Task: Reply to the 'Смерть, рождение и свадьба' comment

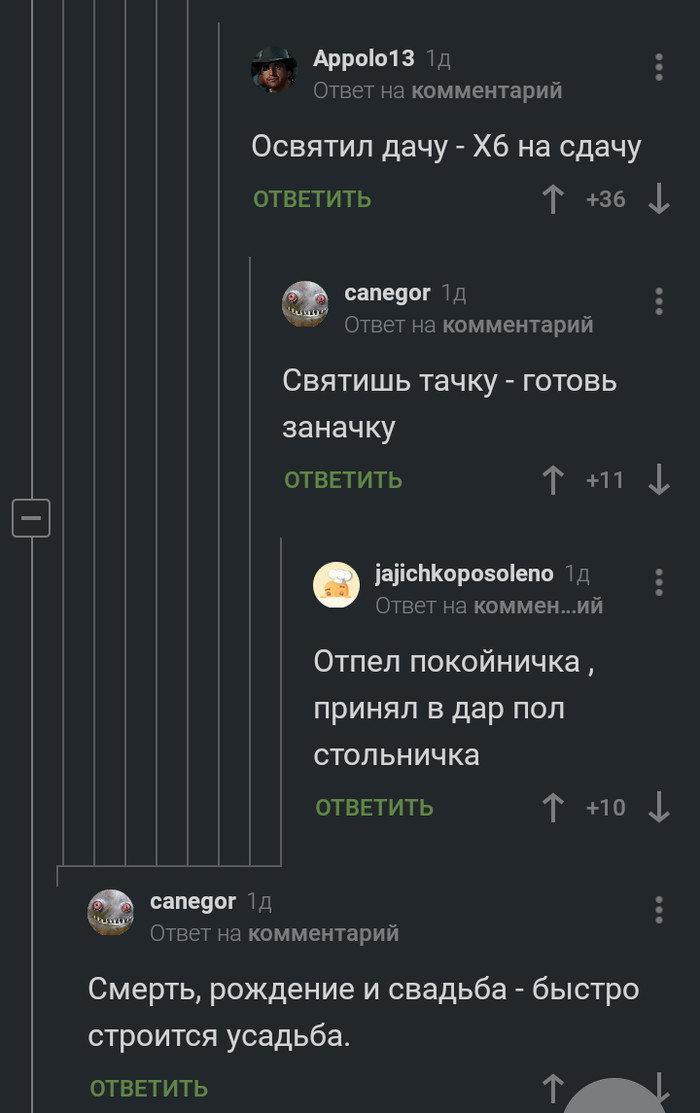Action: tap(149, 1088)
